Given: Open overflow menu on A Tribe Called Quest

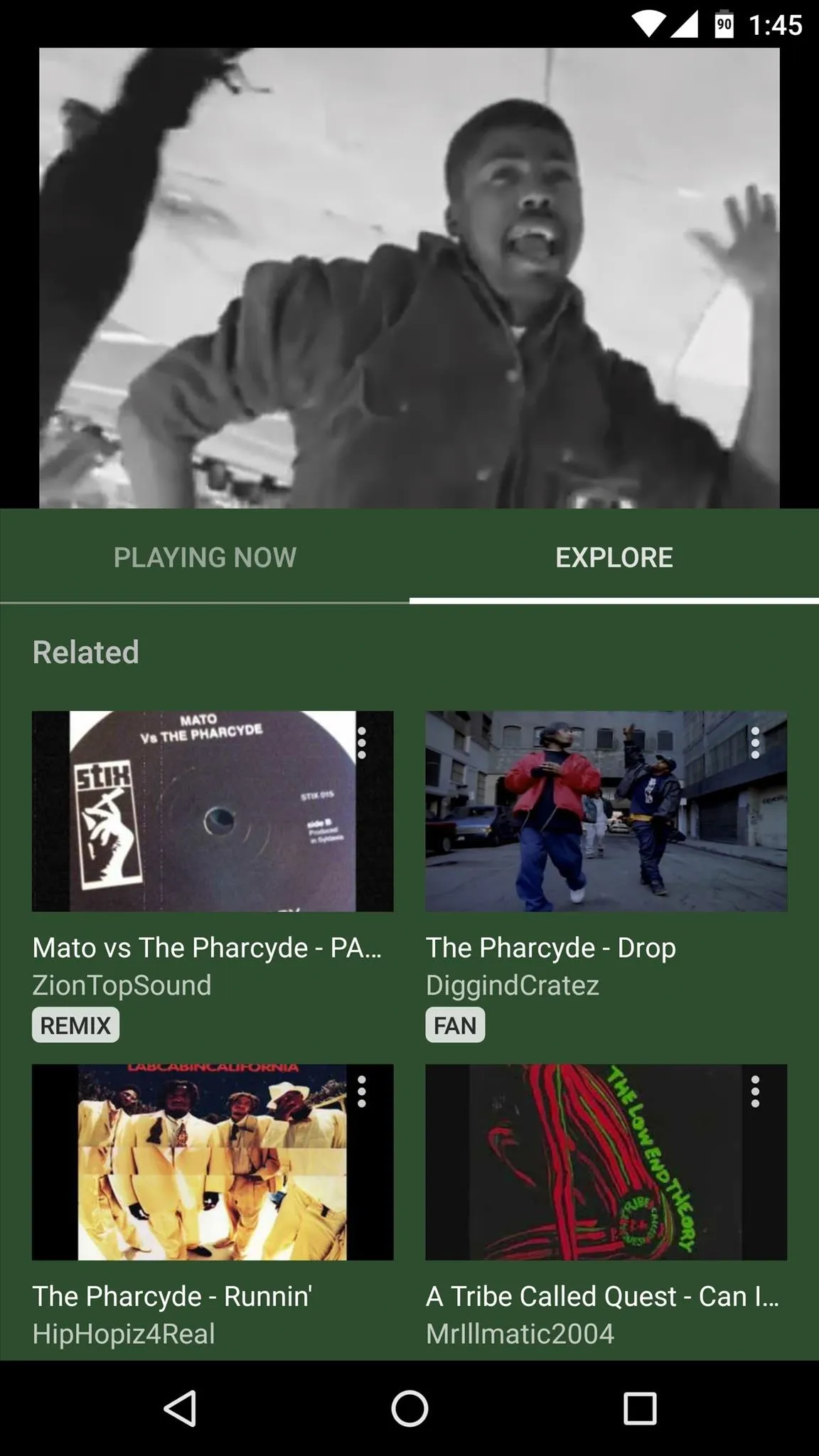Looking at the screenshot, I should coord(755,1091).
